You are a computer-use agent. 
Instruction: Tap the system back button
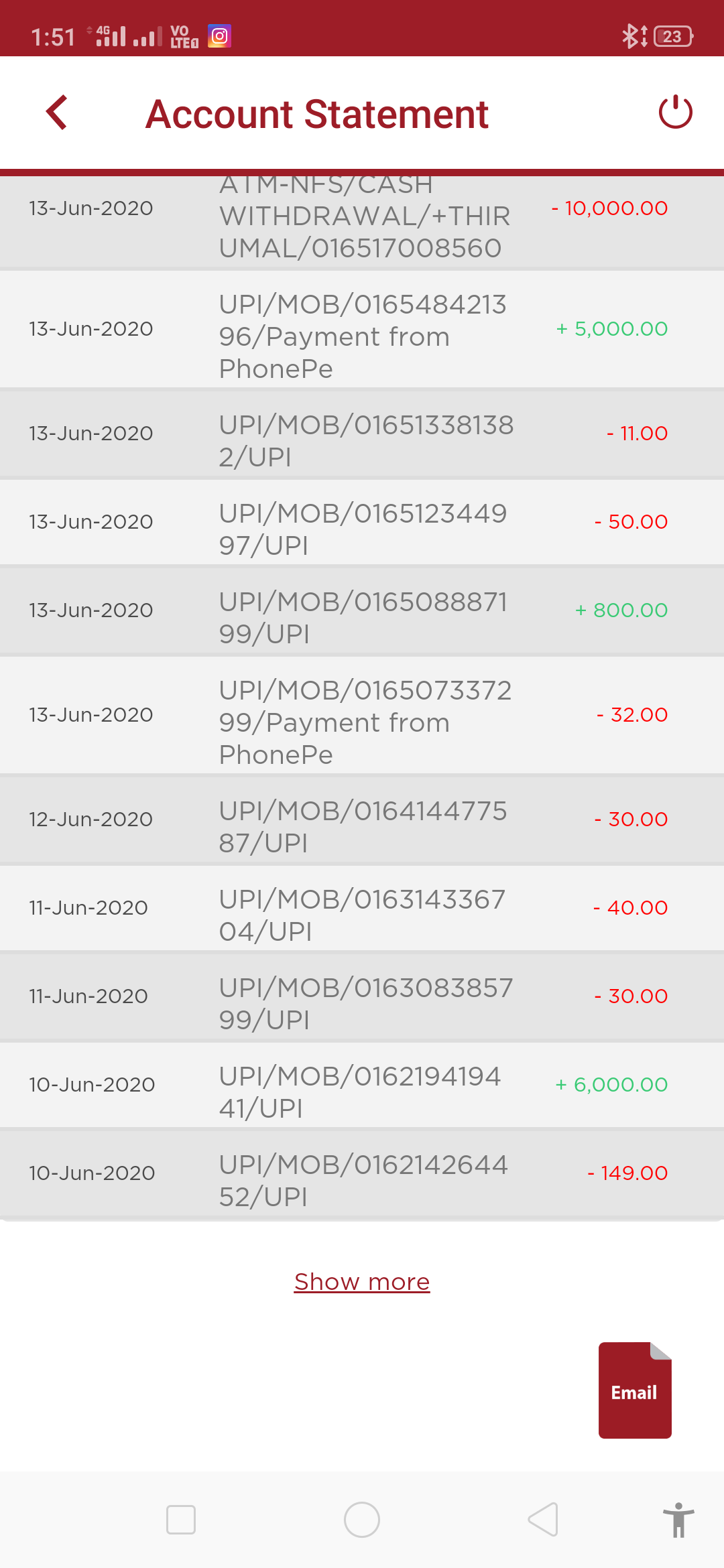[543, 1519]
